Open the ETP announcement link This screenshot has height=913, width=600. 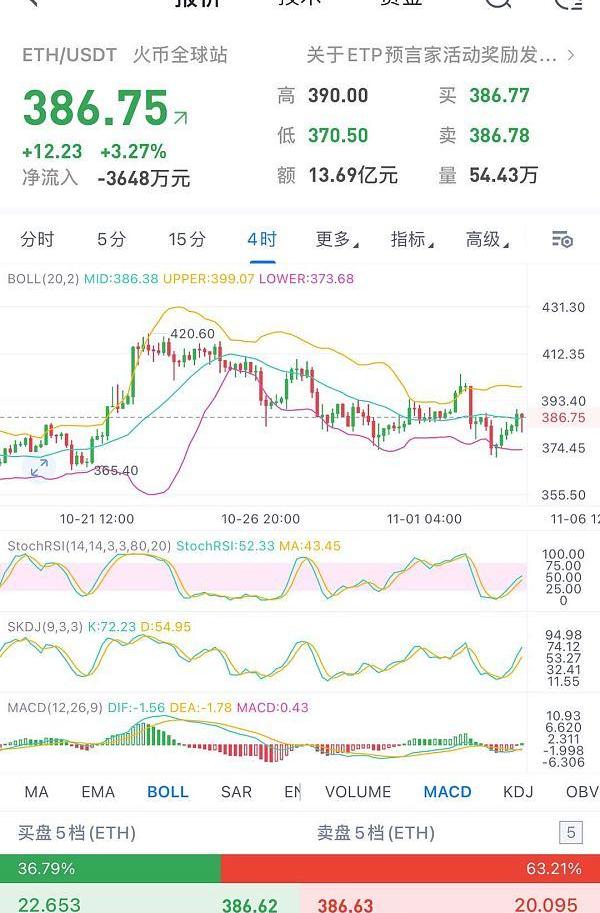(439, 55)
